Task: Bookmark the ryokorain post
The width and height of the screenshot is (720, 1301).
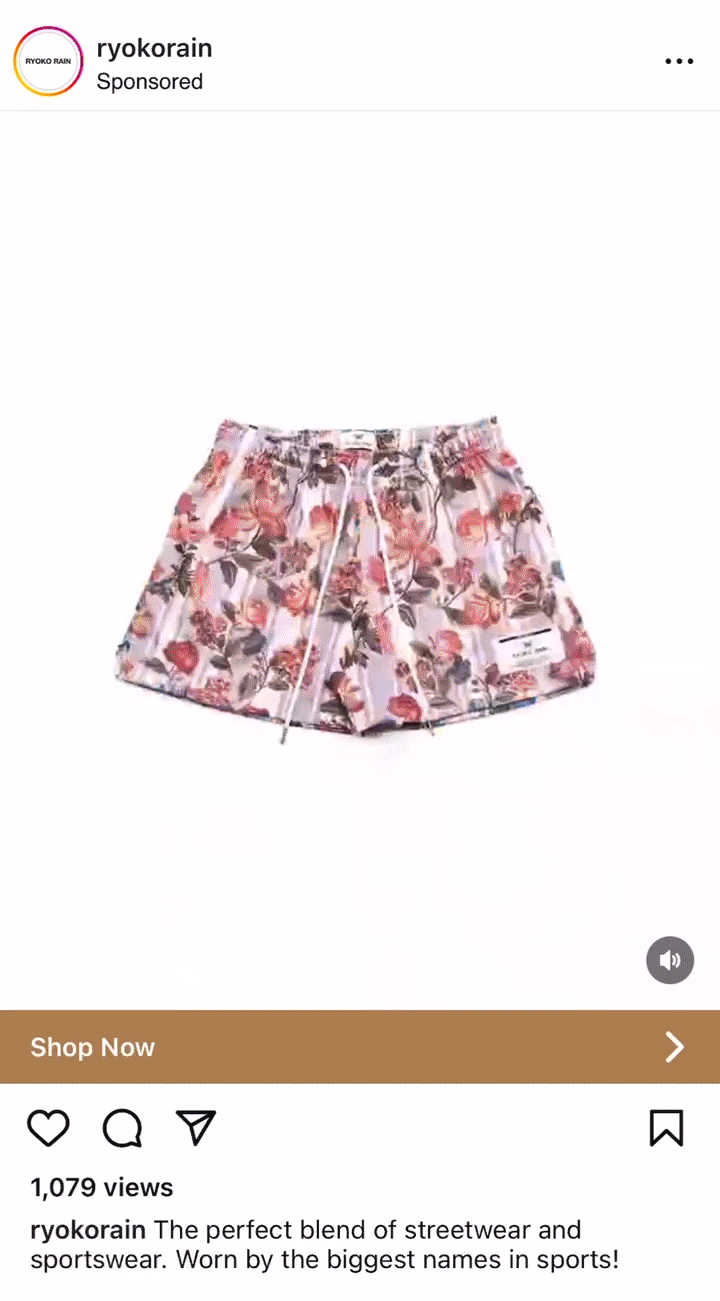Action: point(666,1128)
